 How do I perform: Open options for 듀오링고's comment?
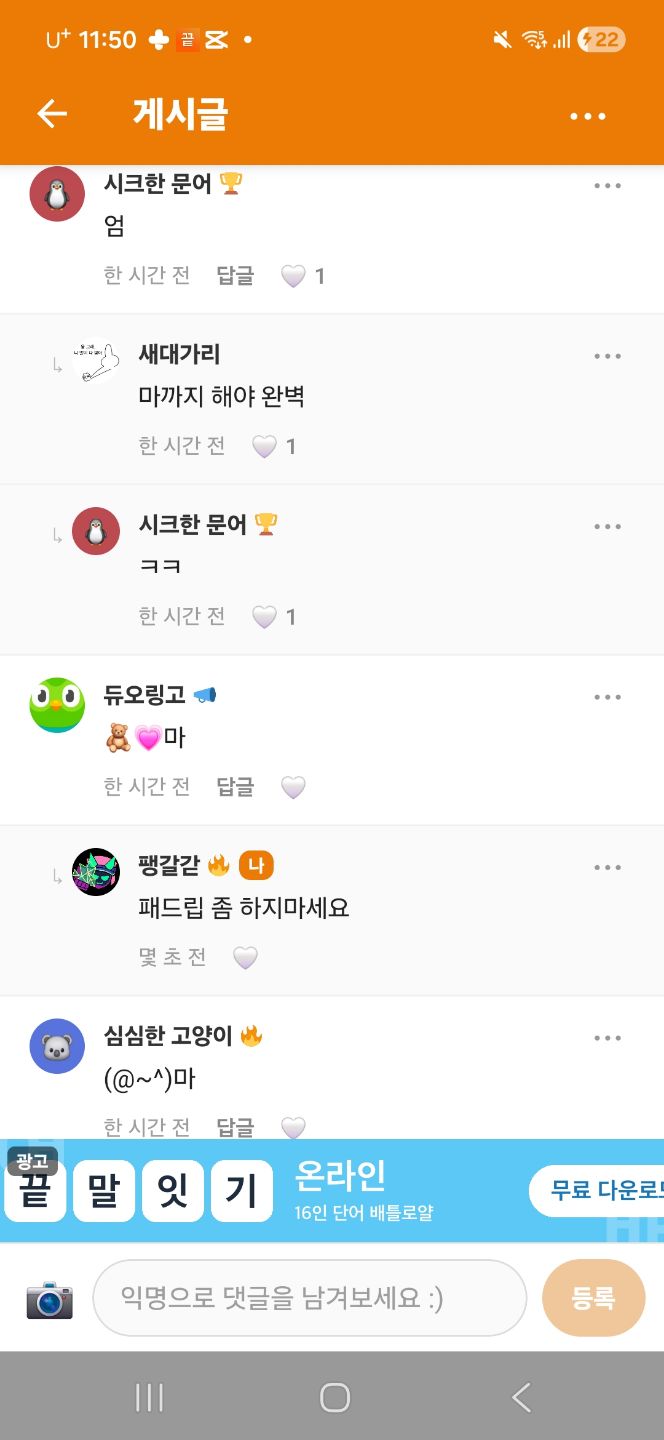pos(607,697)
